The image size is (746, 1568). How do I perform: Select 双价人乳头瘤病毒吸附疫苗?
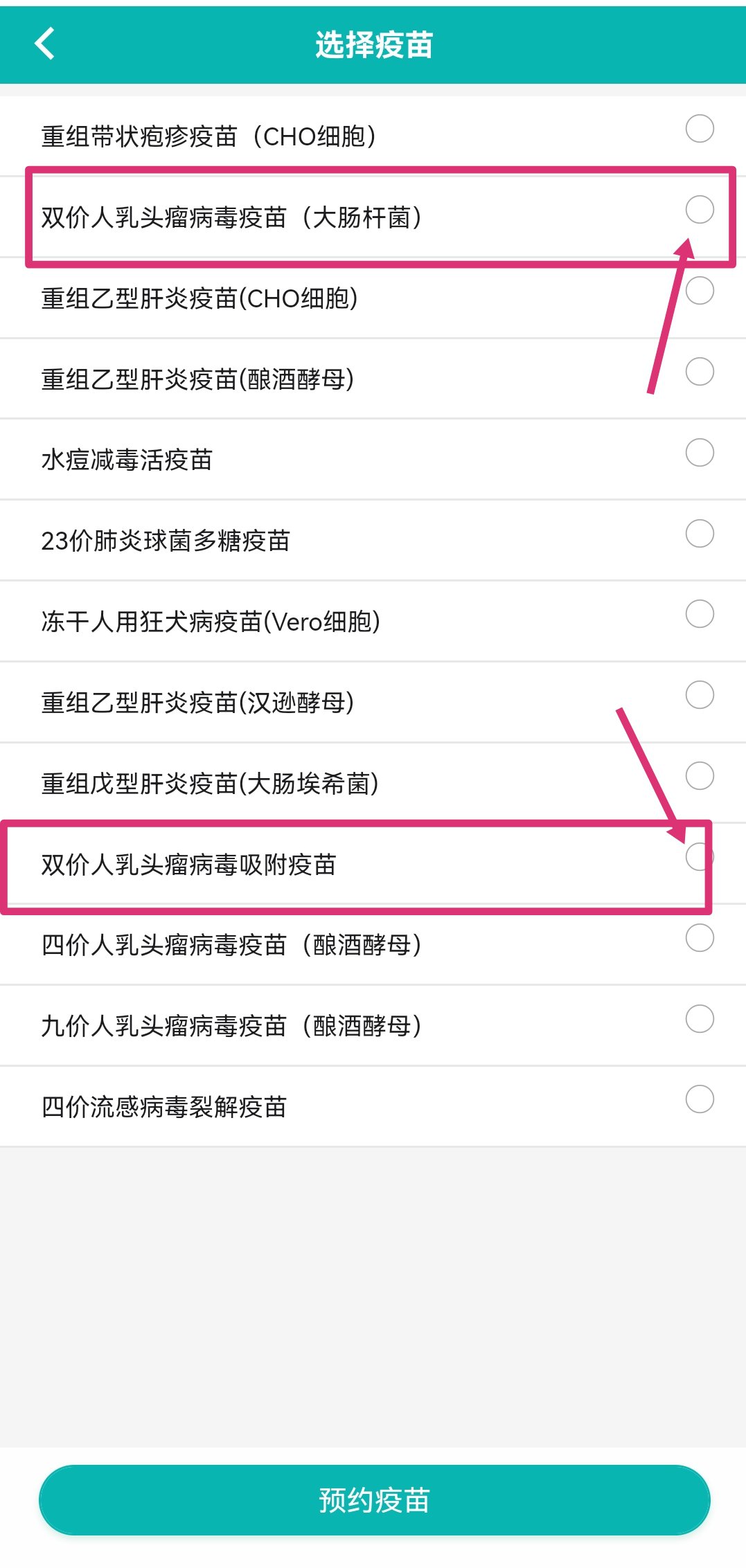pos(699,857)
